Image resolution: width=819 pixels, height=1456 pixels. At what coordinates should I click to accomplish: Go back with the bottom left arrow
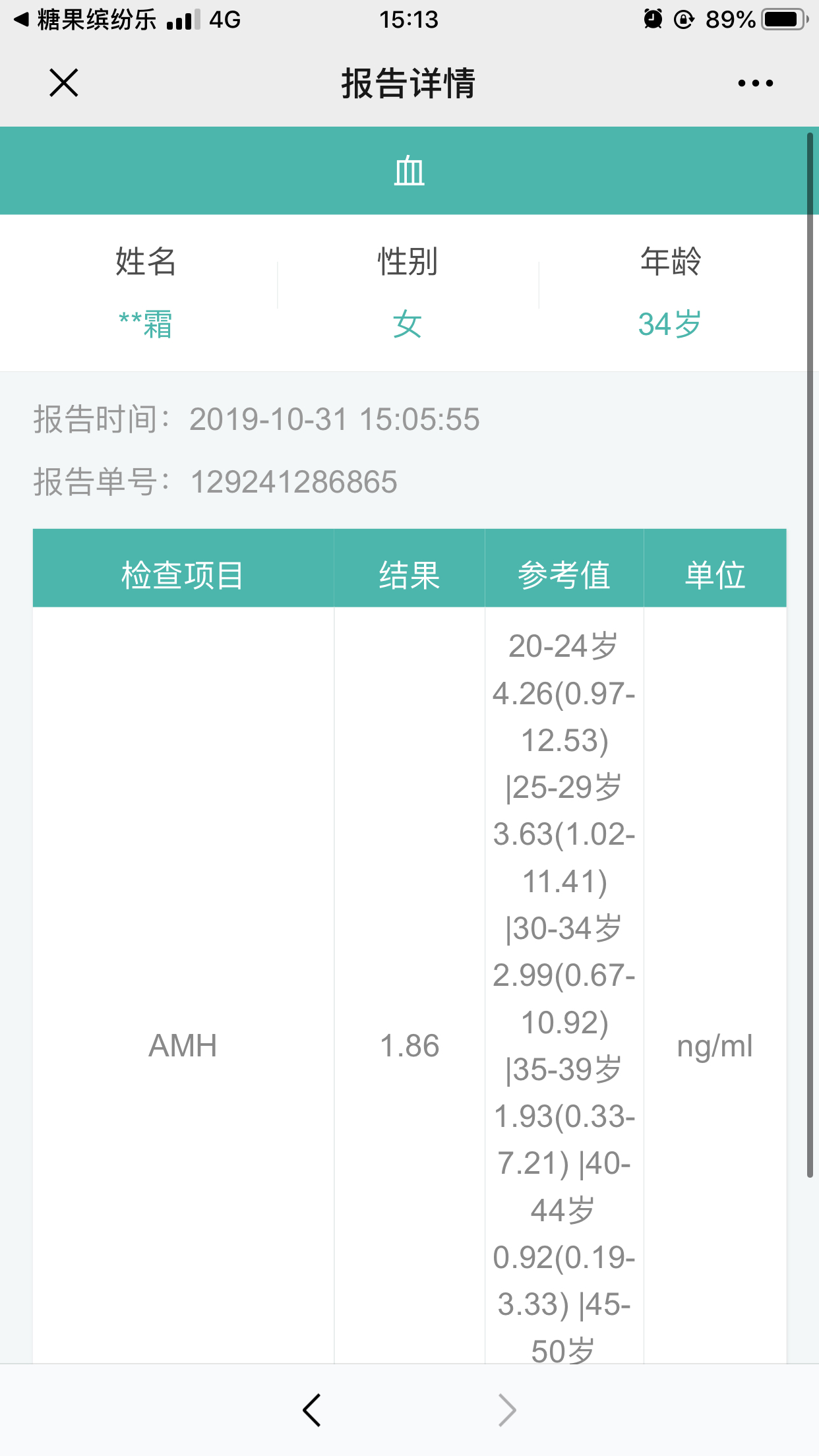[311, 1410]
